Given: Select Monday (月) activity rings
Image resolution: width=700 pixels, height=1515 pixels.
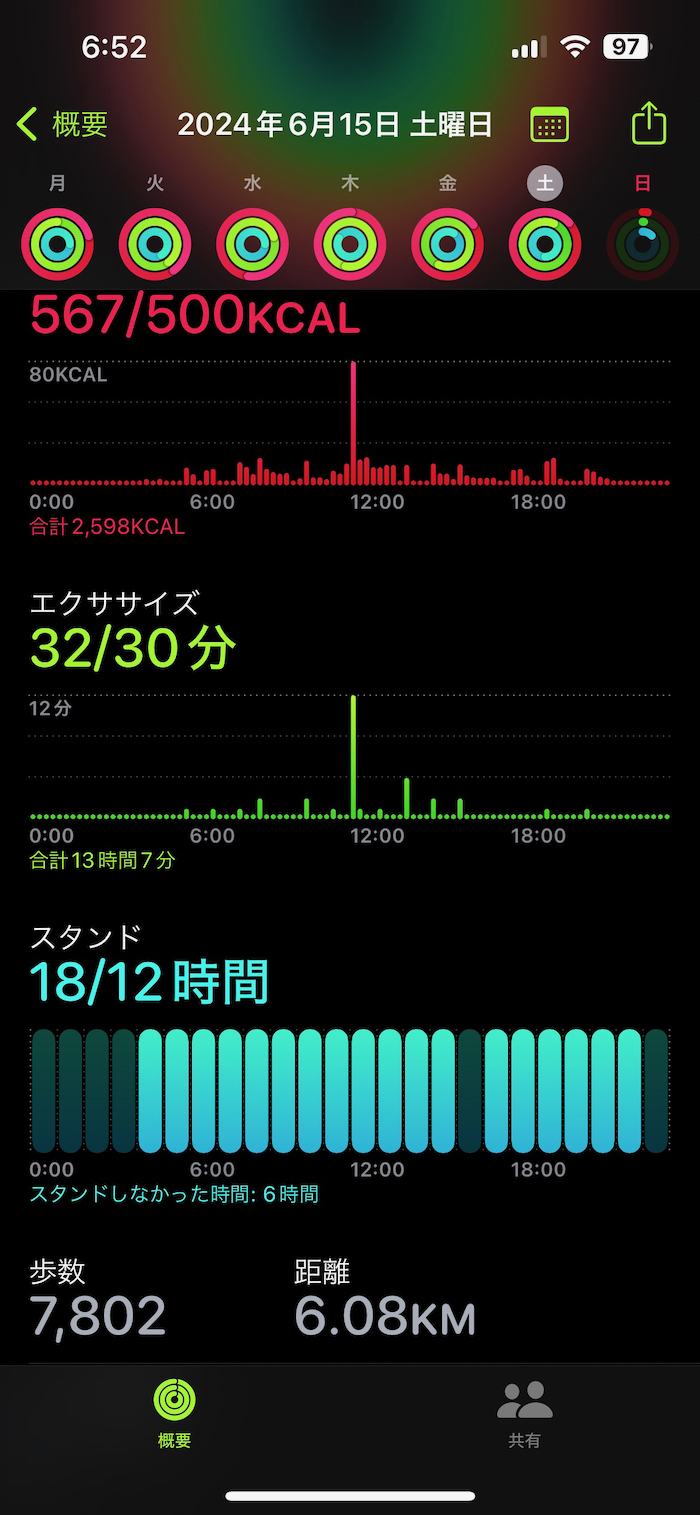Looking at the screenshot, I should [x=57, y=244].
